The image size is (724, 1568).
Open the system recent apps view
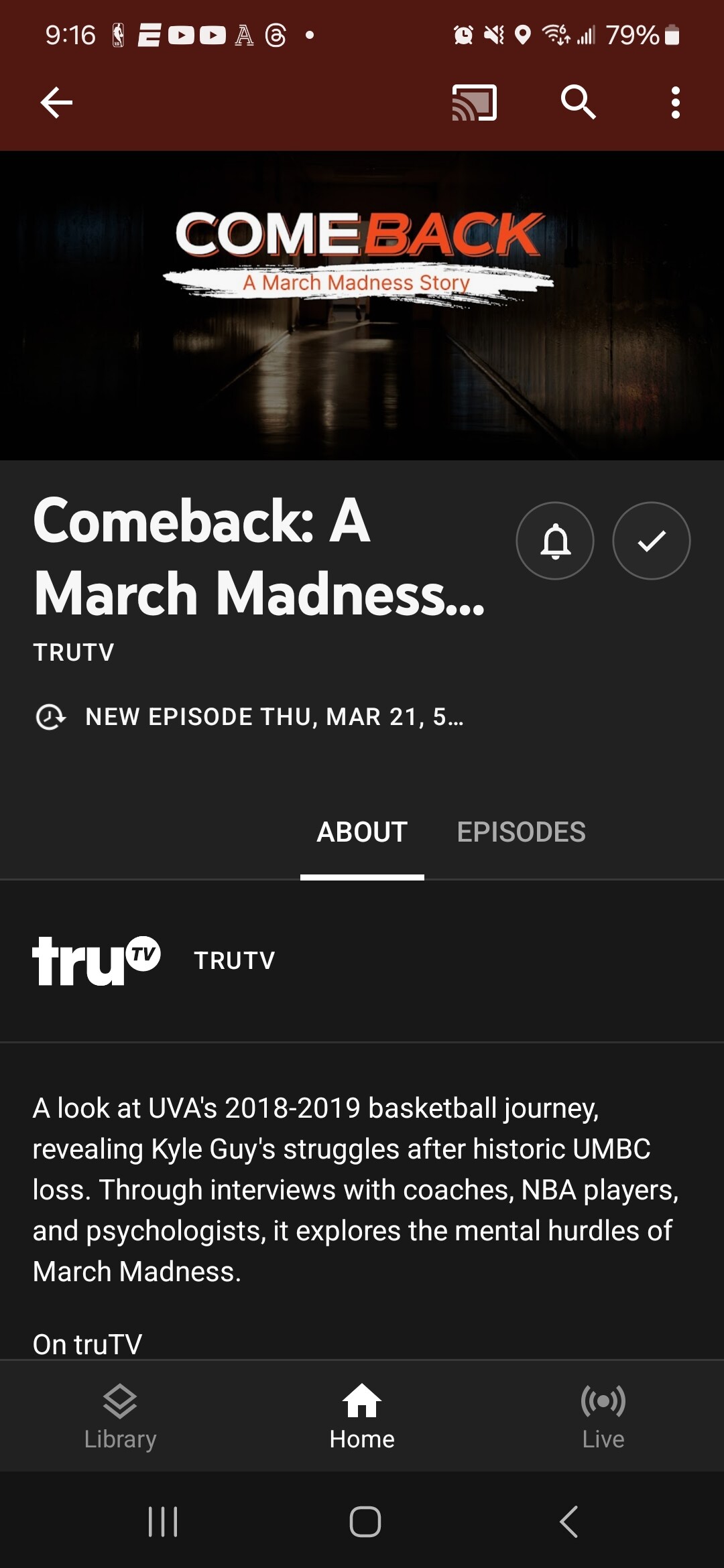163,1521
